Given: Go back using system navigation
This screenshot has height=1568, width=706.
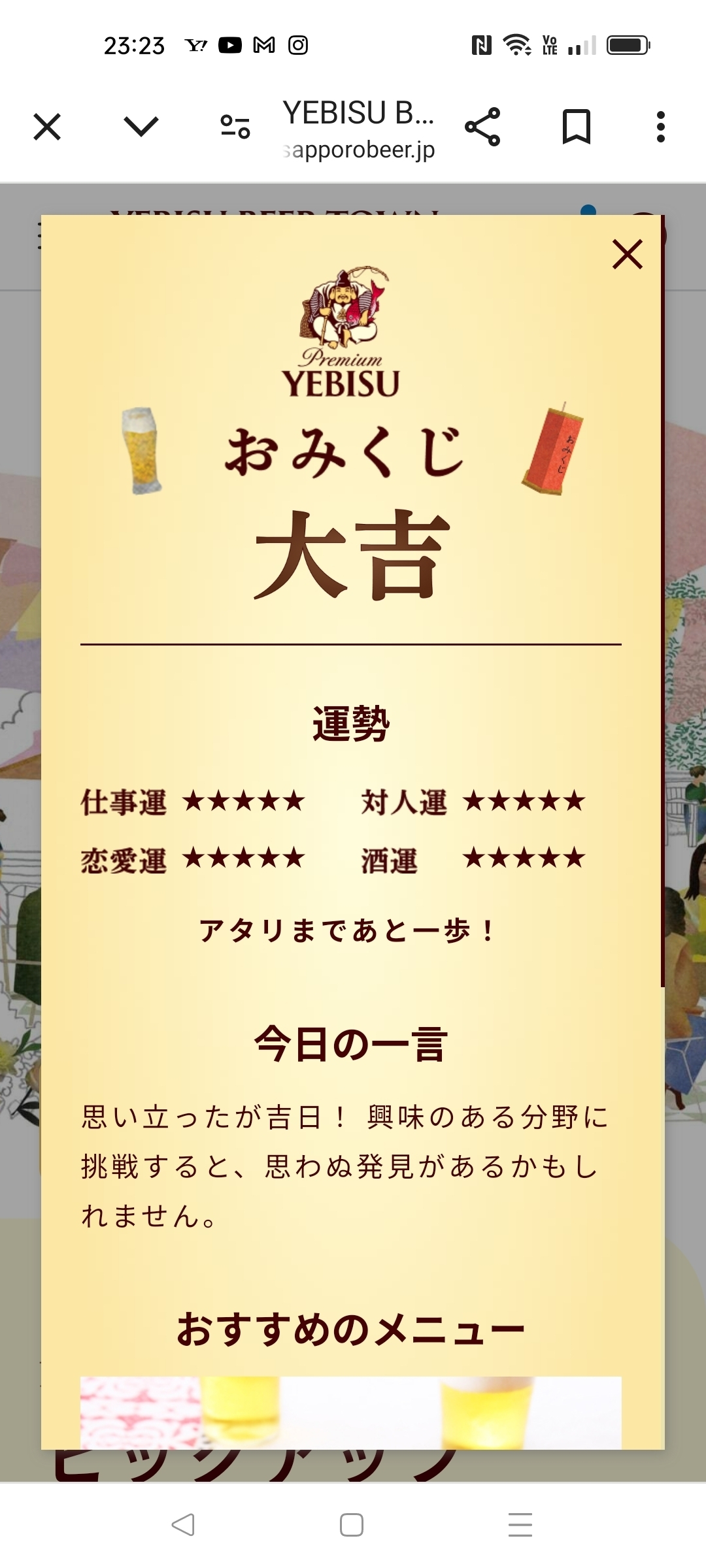Looking at the screenshot, I should click(x=183, y=1525).
